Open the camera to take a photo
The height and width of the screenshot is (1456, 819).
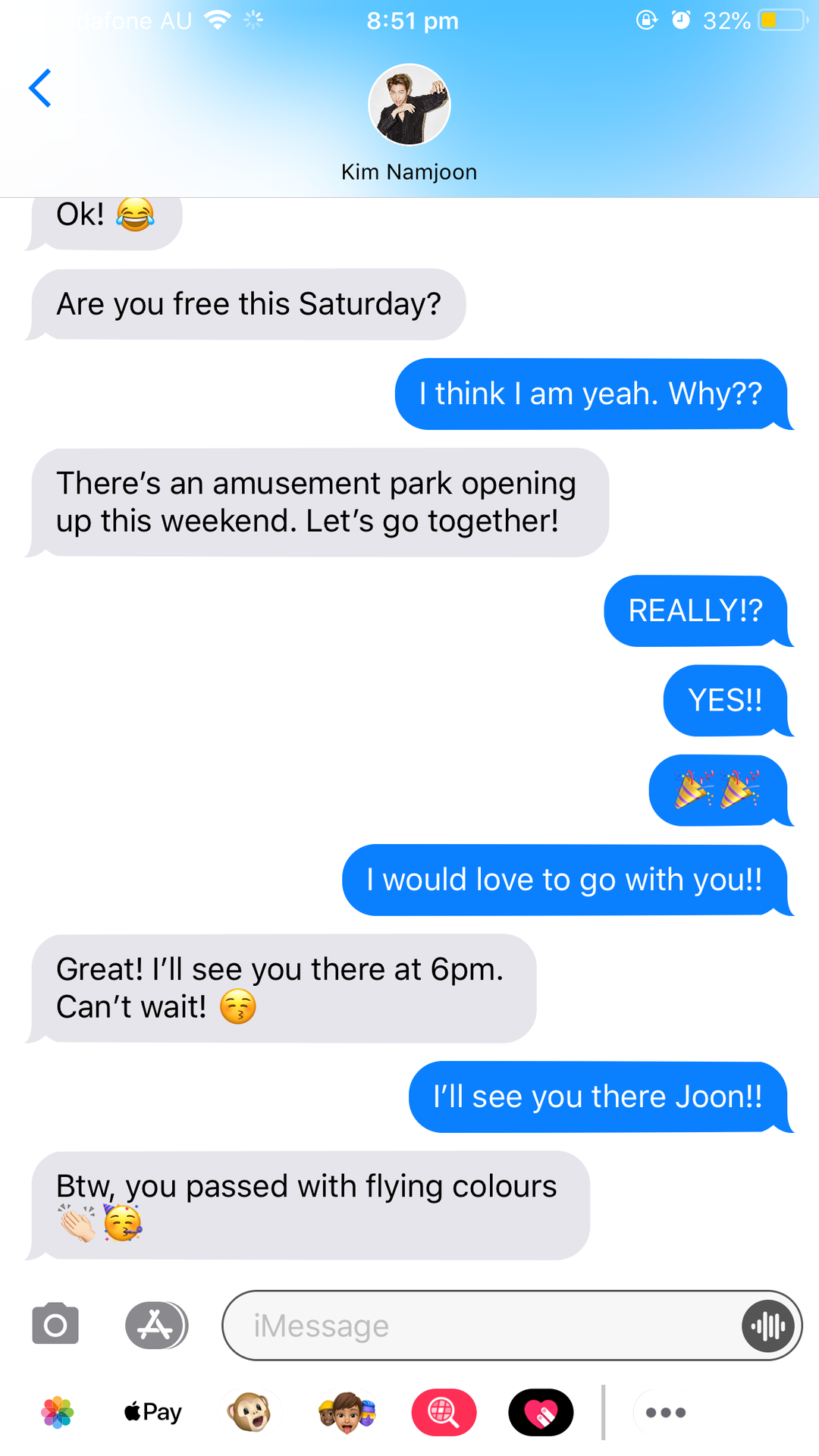[55, 1324]
